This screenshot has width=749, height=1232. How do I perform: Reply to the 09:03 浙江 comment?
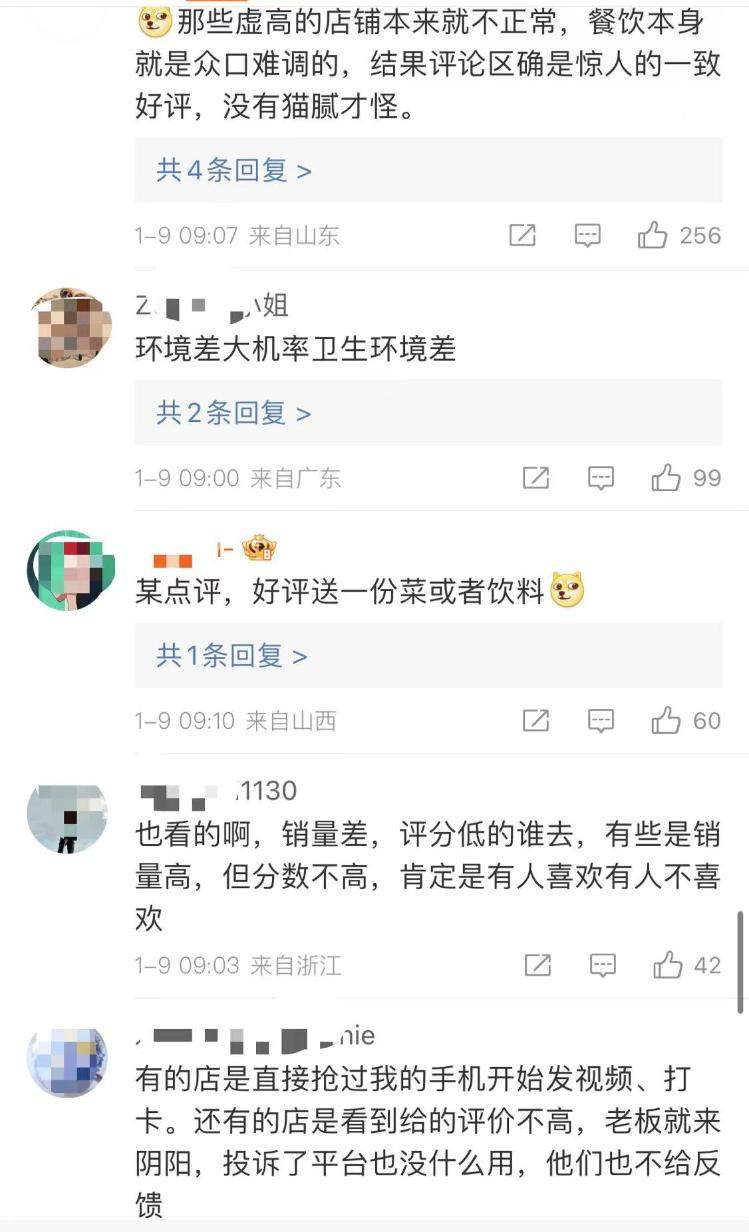pos(602,965)
